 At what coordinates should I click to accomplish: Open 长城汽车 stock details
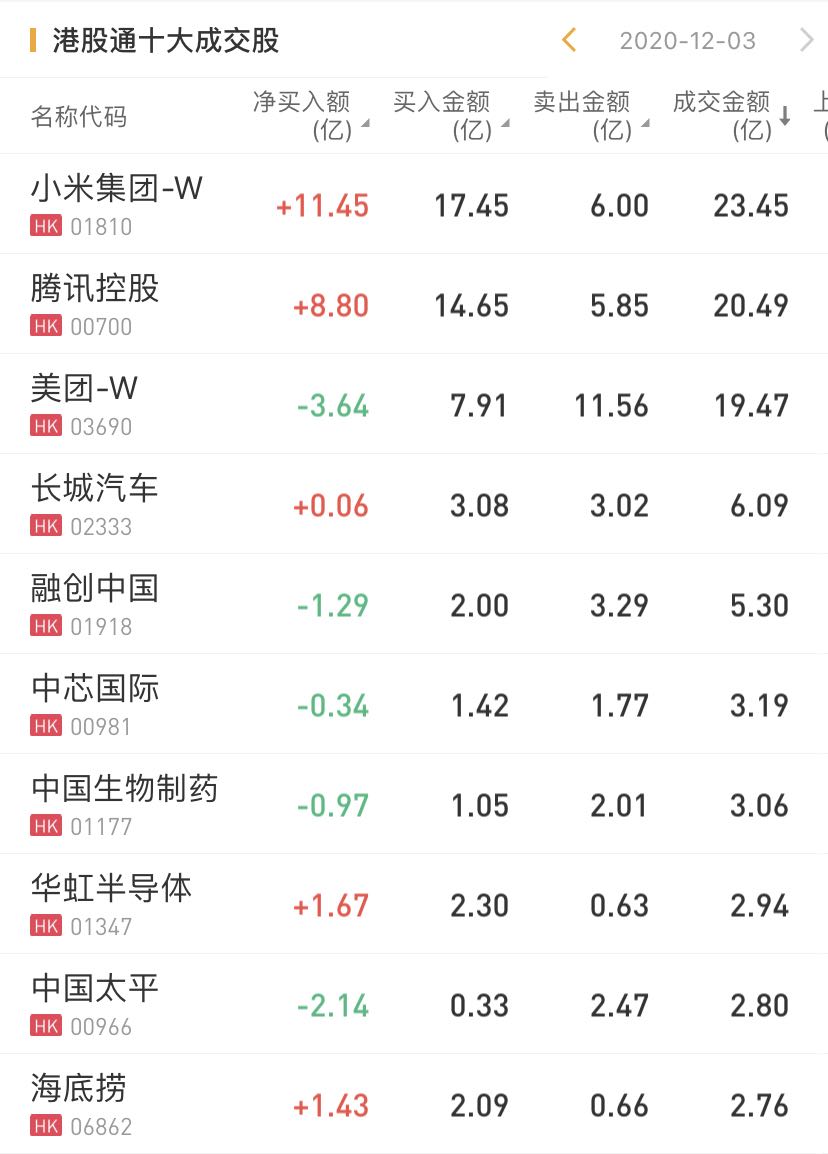tap(96, 503)
